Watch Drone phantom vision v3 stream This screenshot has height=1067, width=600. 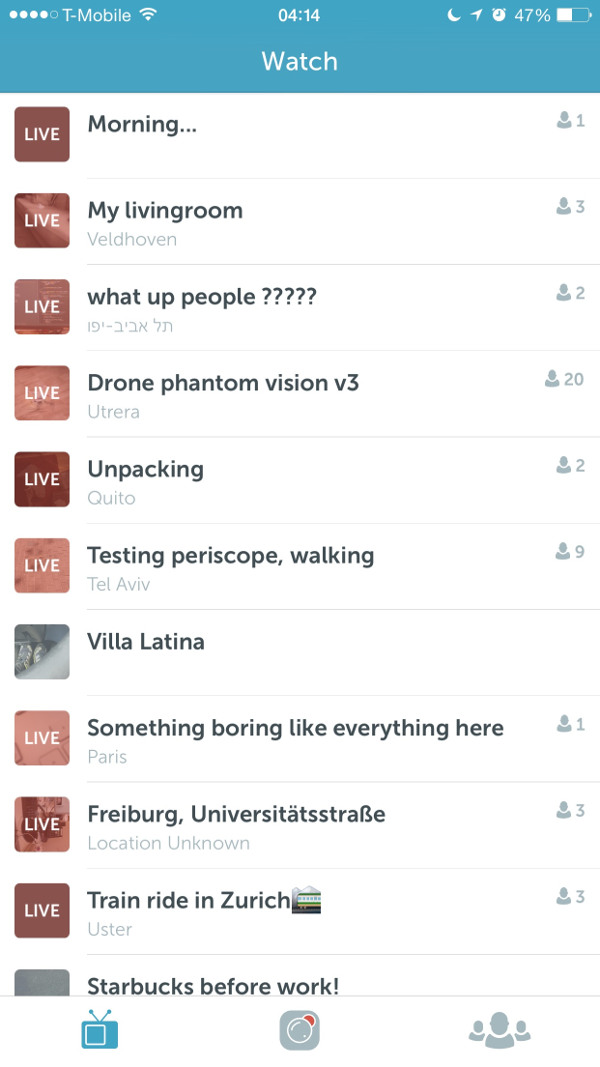(x=300, y=393)
